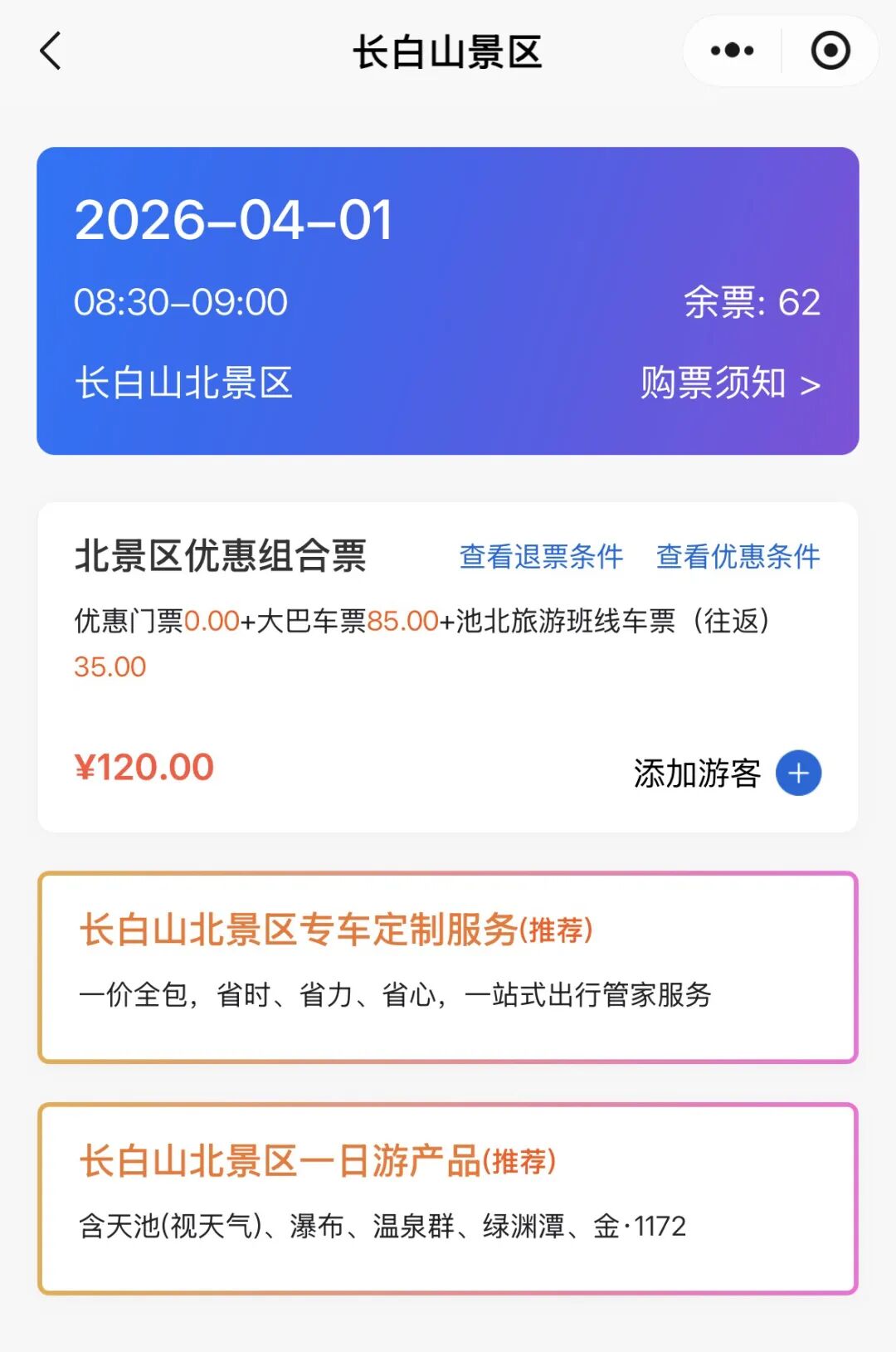
Task: View refund conditions via 查看退票条件
Action: point(541,556)
